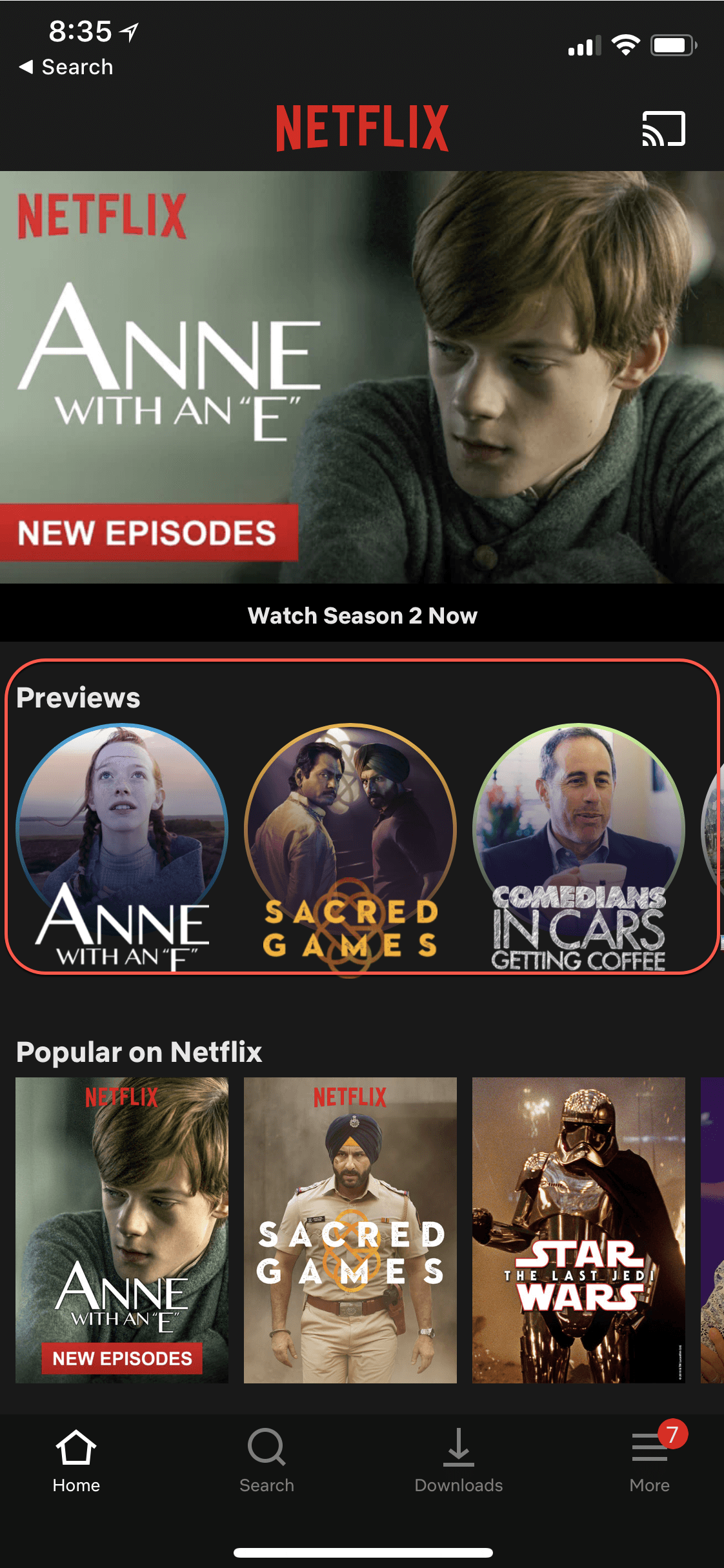Open the Cast screen icon
Image resolution: width=724 pixels, height=1568 pixels.
663,128
